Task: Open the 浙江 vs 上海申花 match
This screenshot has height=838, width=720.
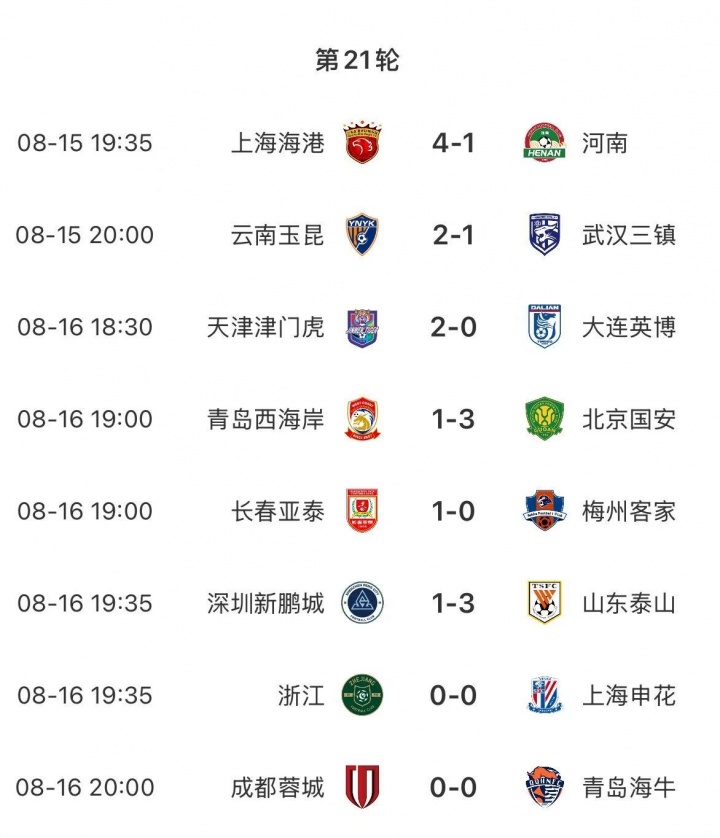Action: pos(453,695)
